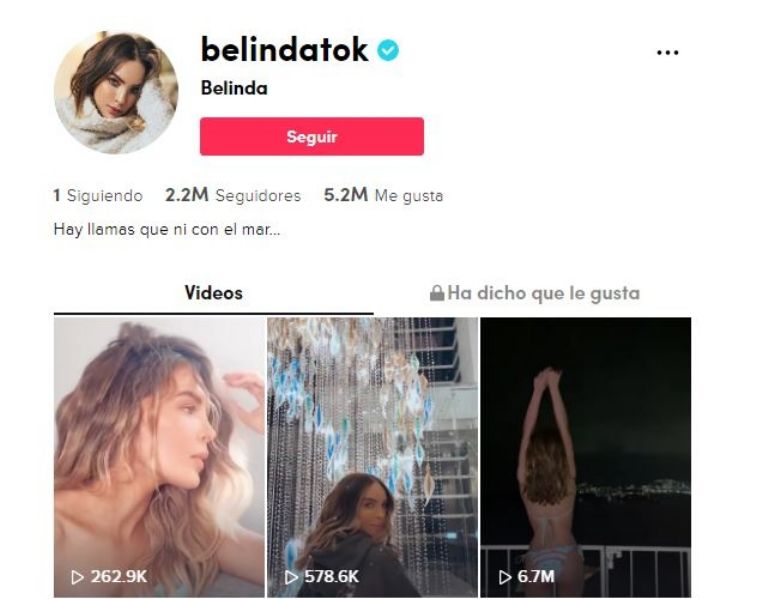The width and height of the screenshot is (768, 599).
Task: Open Belinda's profile picture
Action: click(x=115, y=93)
